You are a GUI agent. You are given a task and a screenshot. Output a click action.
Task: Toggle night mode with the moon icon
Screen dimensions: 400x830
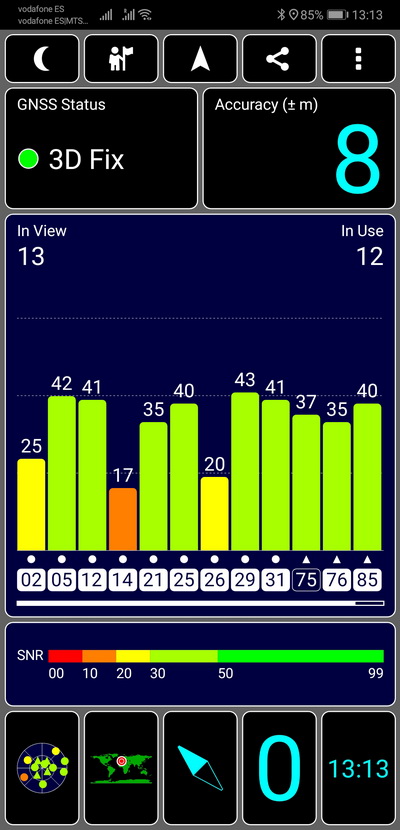tap(42, 59)
